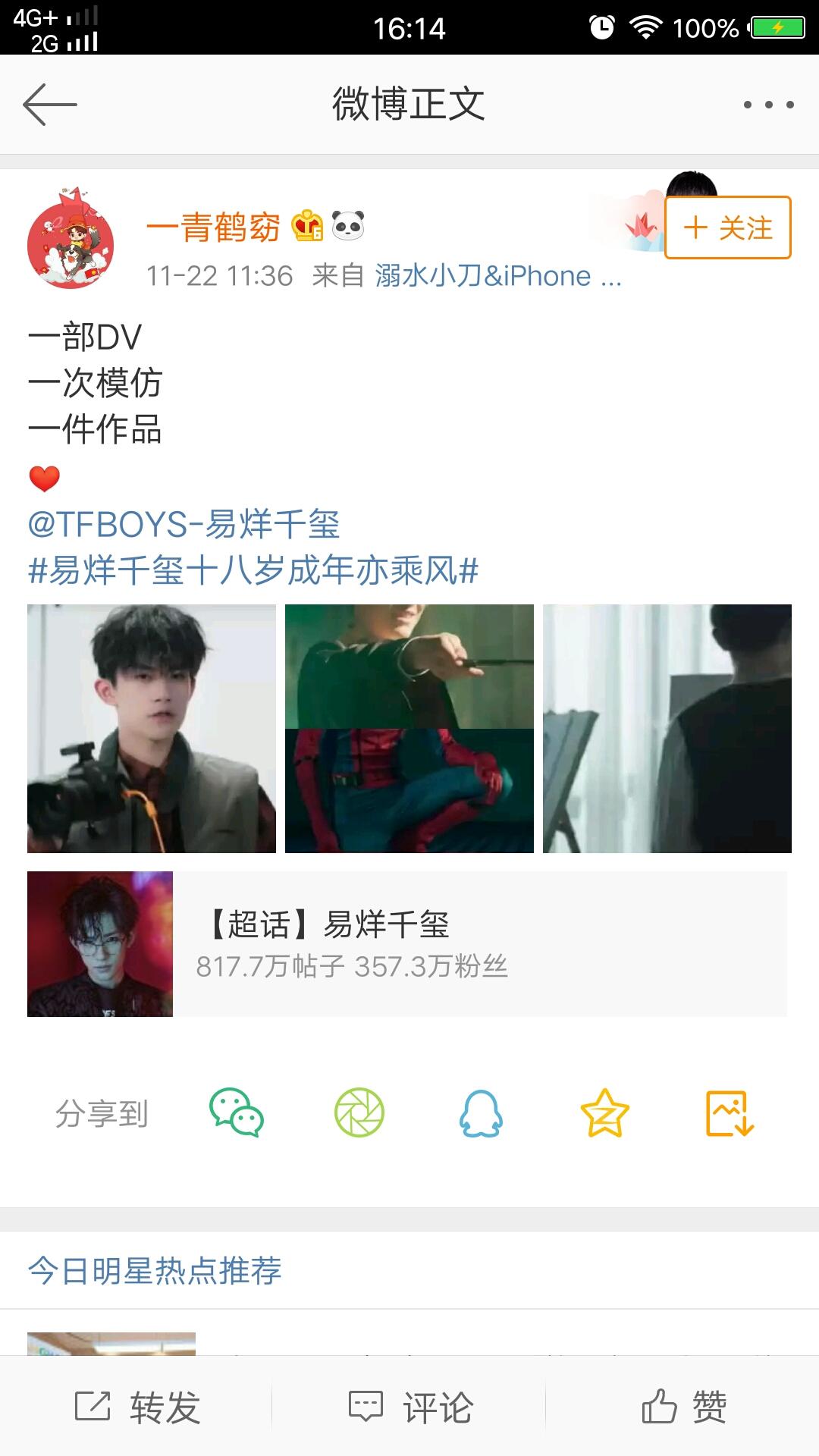Viewport: 819px width, 1456px height.
Task: Follow user with the 关注 button
Action: (x=728, y=227)
